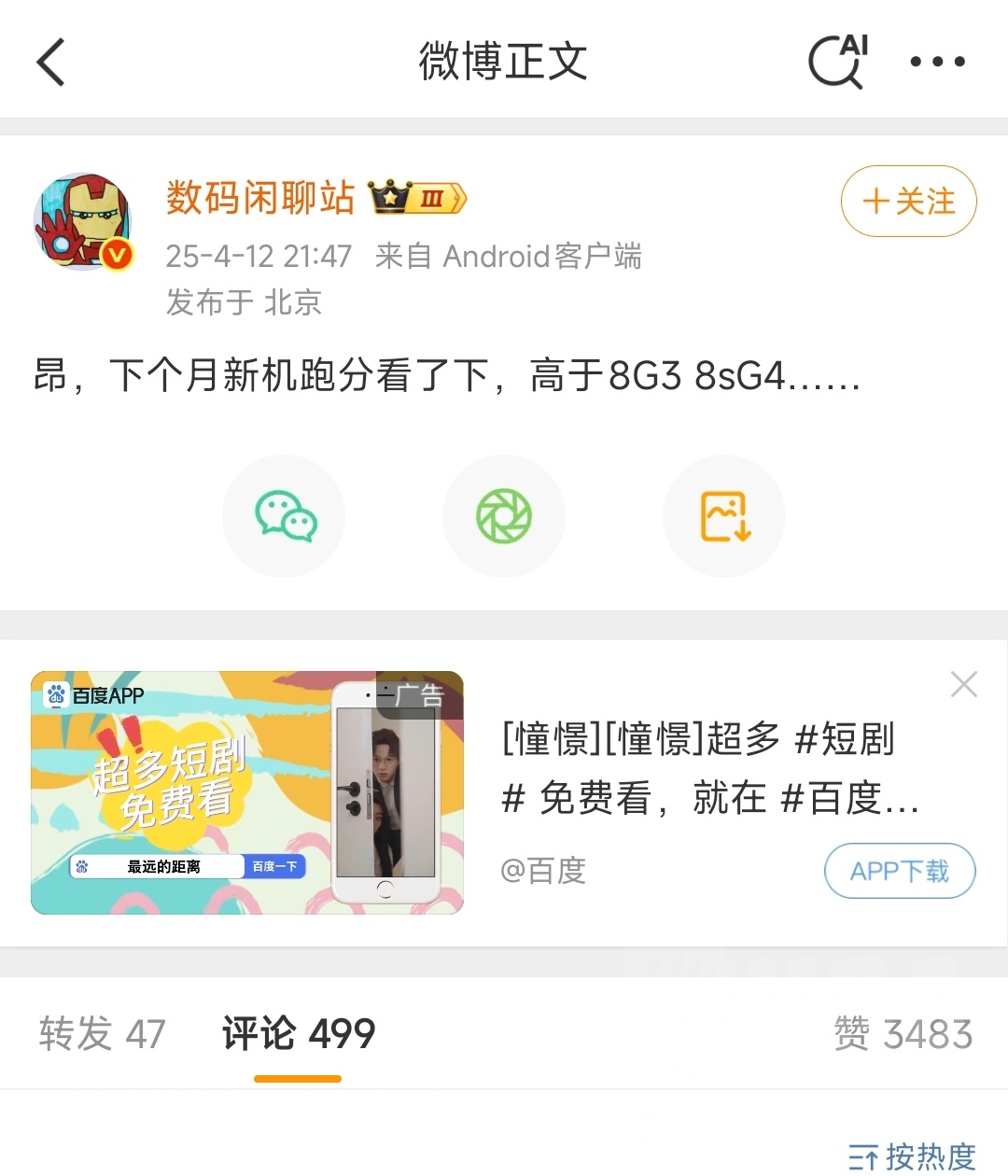Dismiss the Baidu APP advertisement

point(963,684)
